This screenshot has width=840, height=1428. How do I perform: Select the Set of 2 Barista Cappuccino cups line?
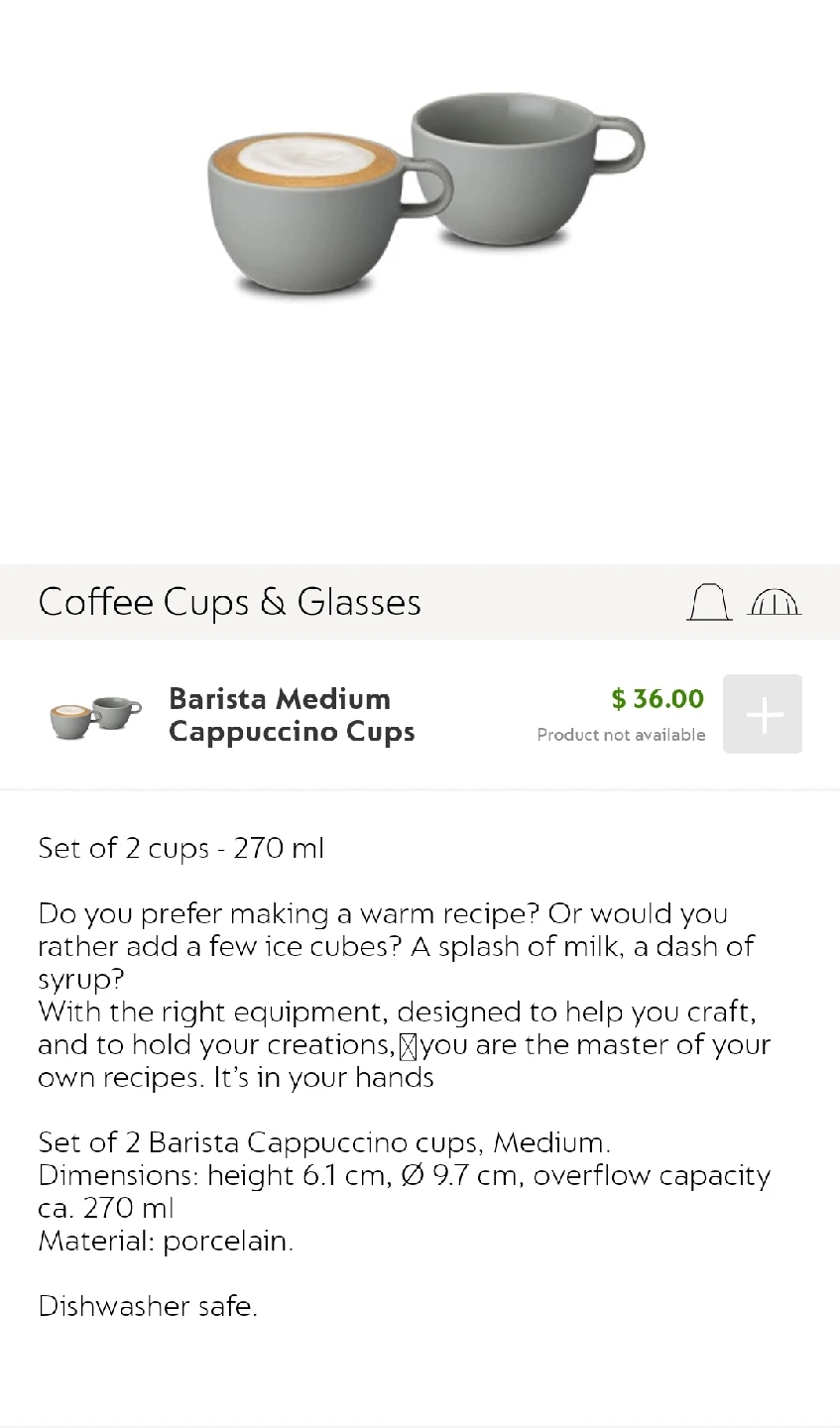(x=323, y=1141)
